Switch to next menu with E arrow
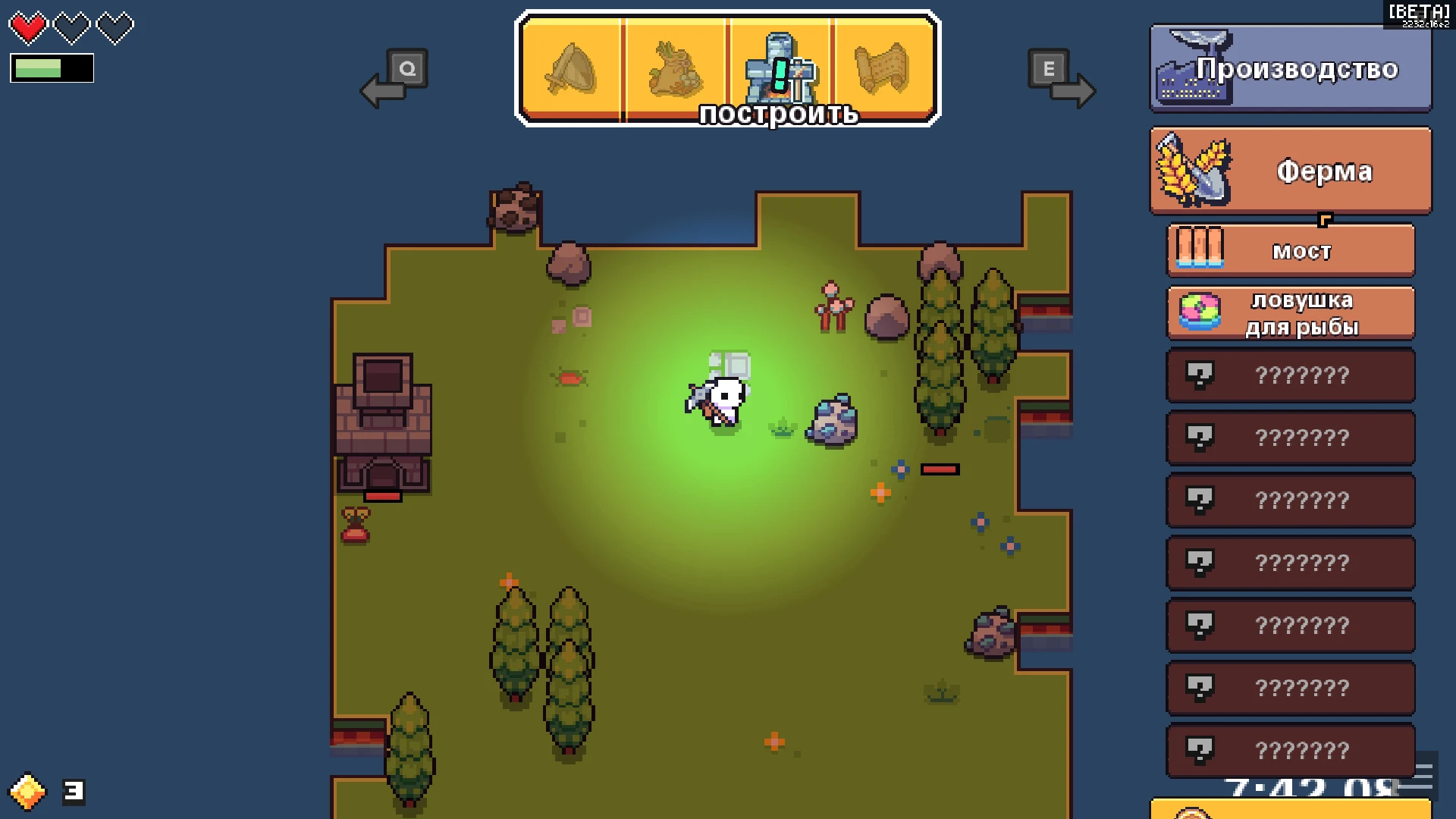The height and width of the screenshot is (819, 1456). (1062, 80)
